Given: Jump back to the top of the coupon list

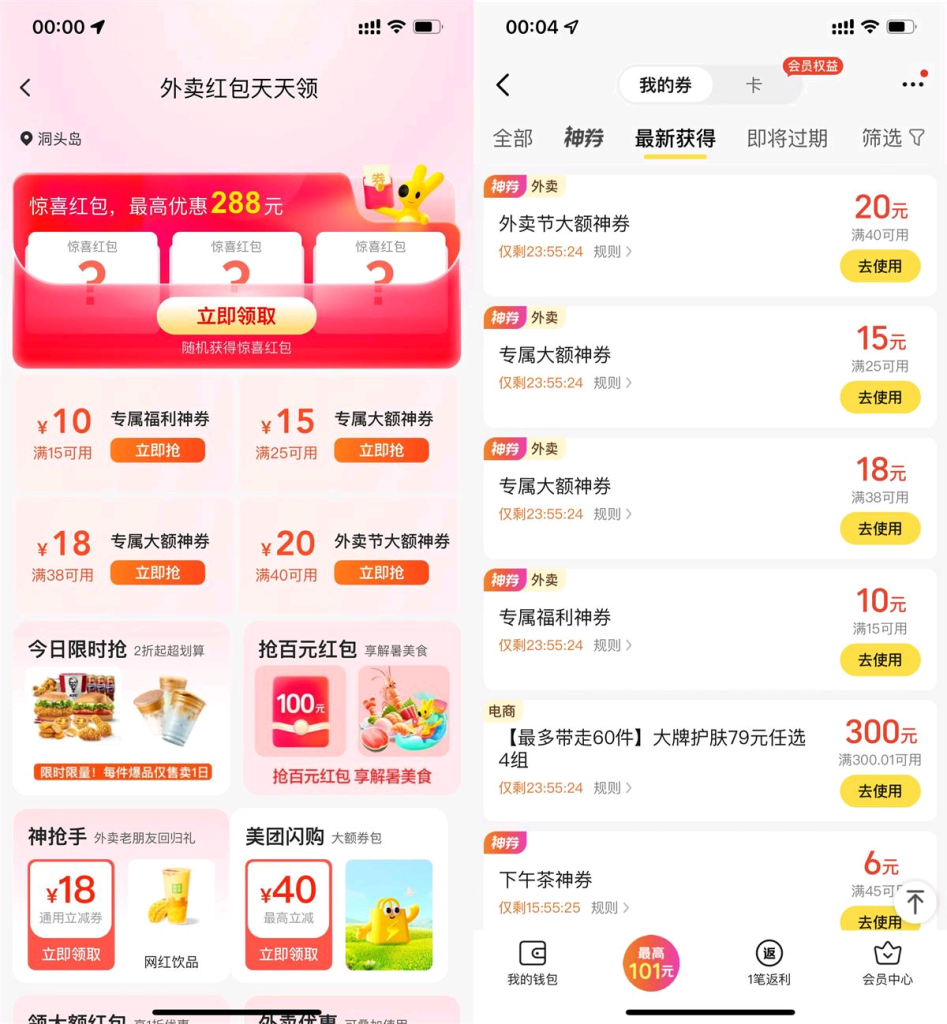Looking at the screenshot, I should pyautogui.click(x=914, y=902).
